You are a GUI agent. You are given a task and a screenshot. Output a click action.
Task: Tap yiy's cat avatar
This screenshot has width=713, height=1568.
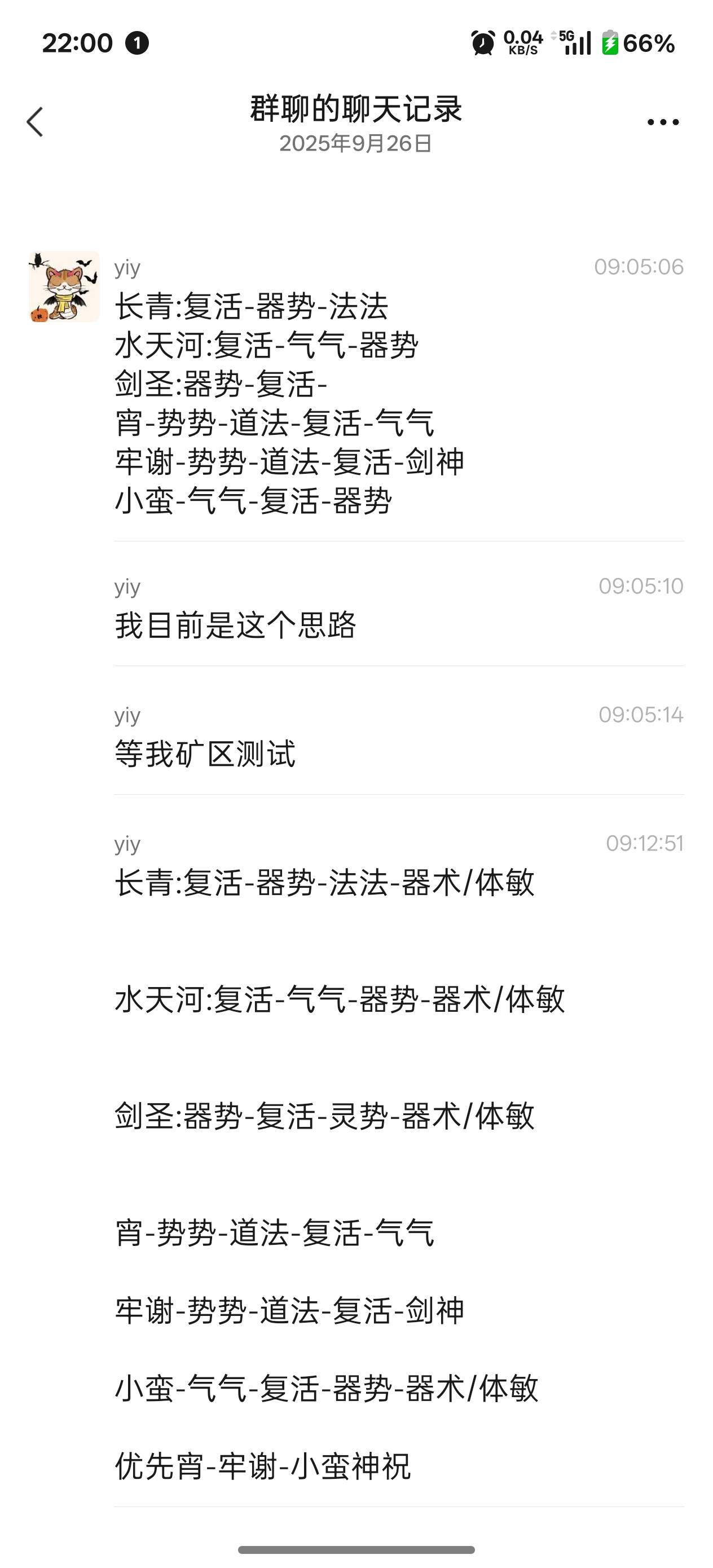(64, 286)
